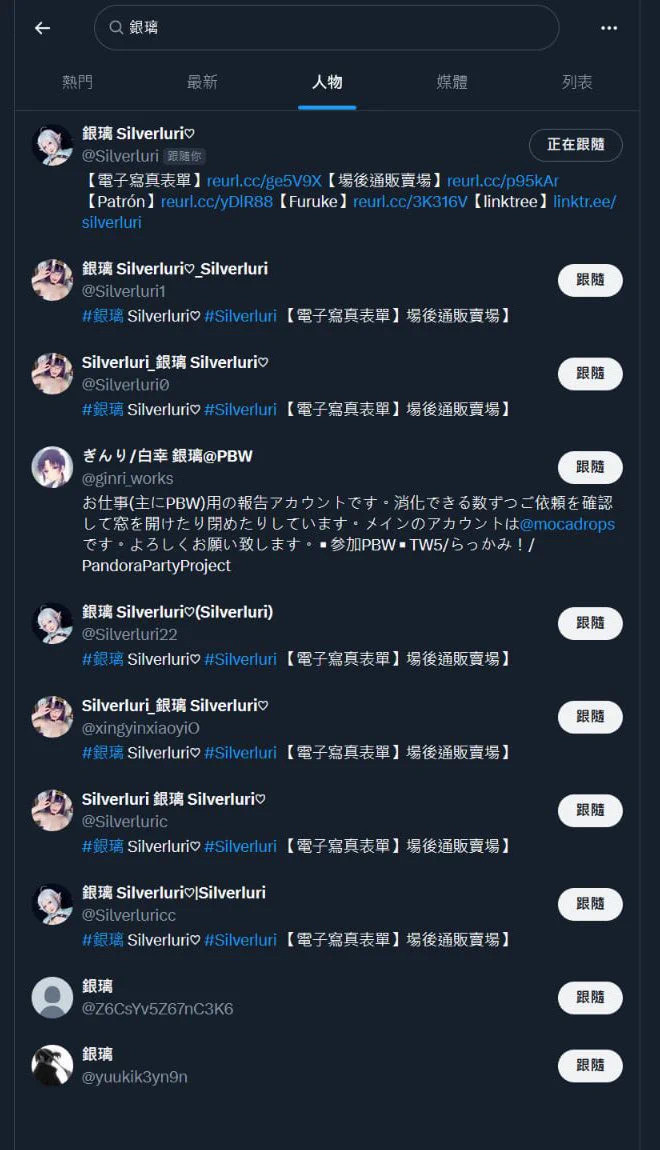Image resolution: width=660 pixels, height=1150 pixels.
Task: Follow @xingyinxiaoyiO
Action: (589, 717)
